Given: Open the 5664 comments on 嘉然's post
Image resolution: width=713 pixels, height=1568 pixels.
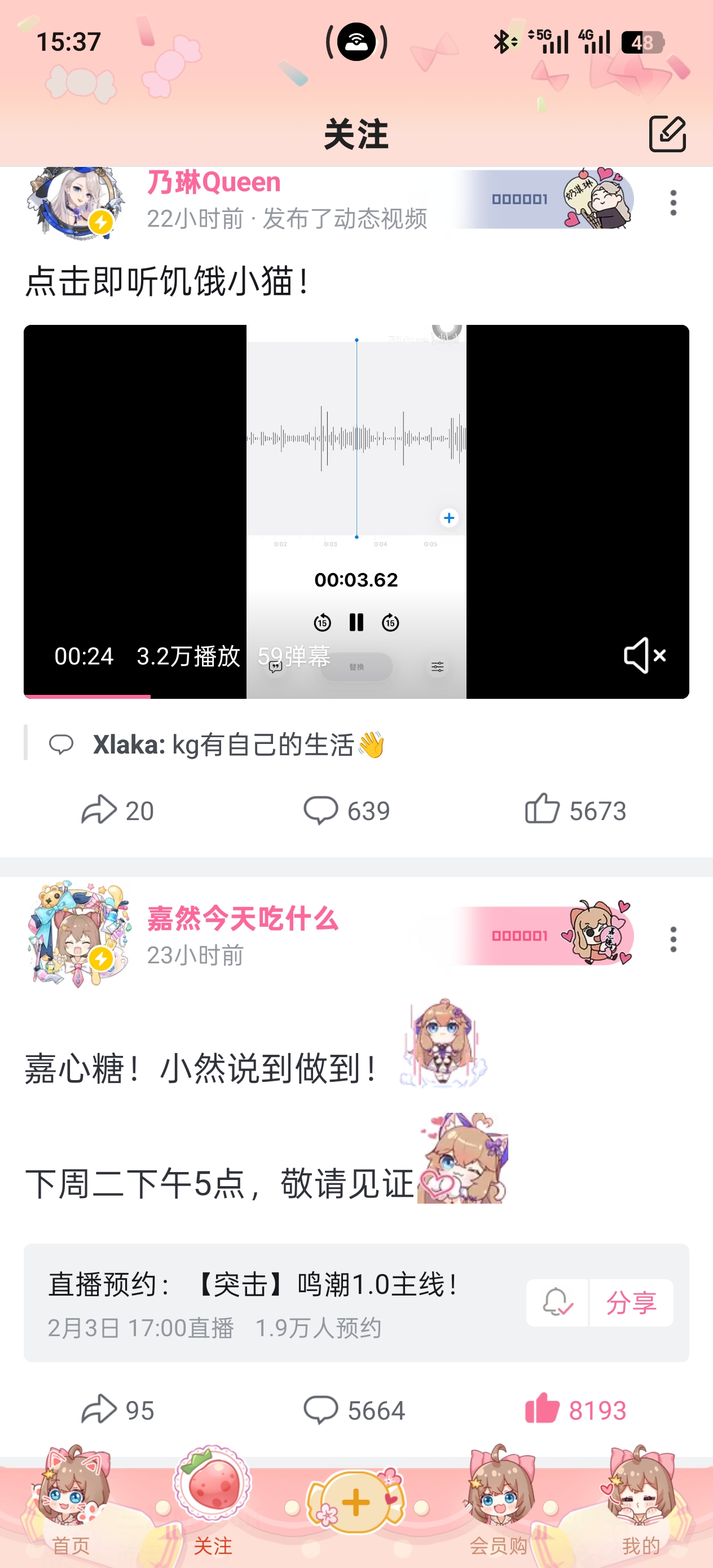Looking at the screenshot, I should click(354, 1409).
